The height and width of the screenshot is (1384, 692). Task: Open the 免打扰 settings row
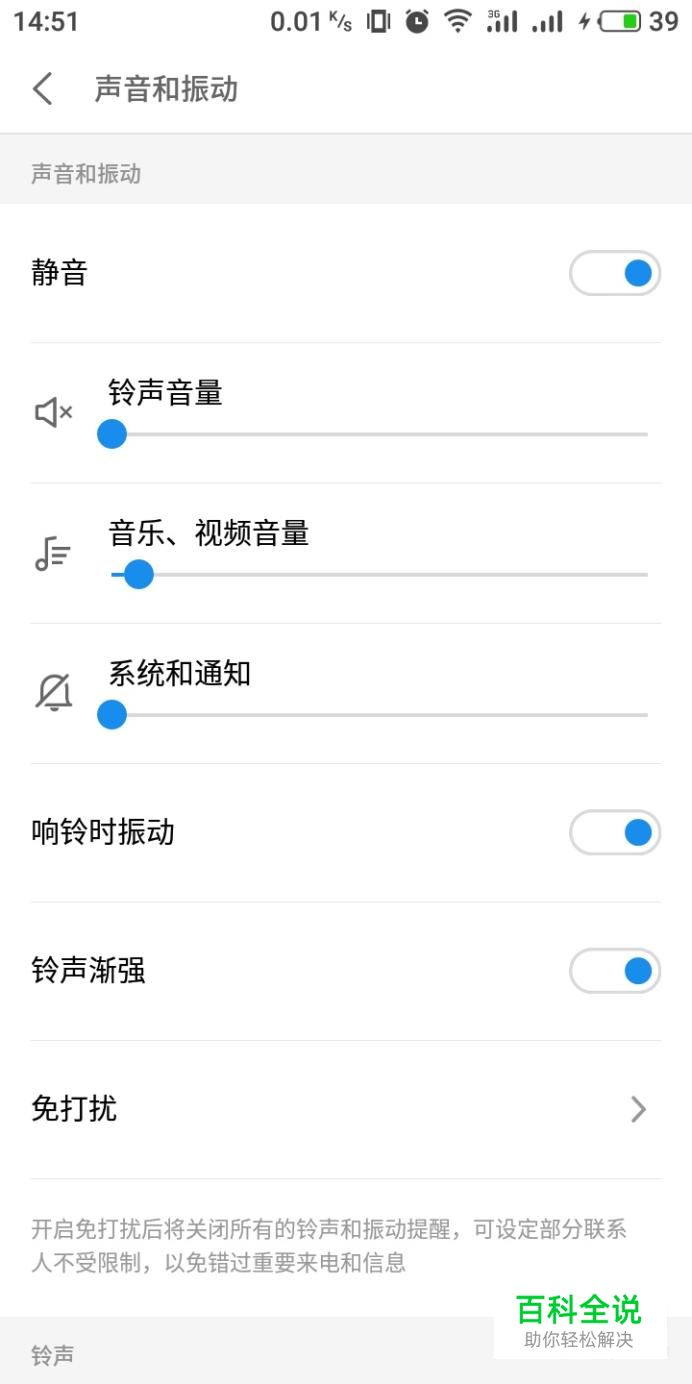pos(346,1109)
